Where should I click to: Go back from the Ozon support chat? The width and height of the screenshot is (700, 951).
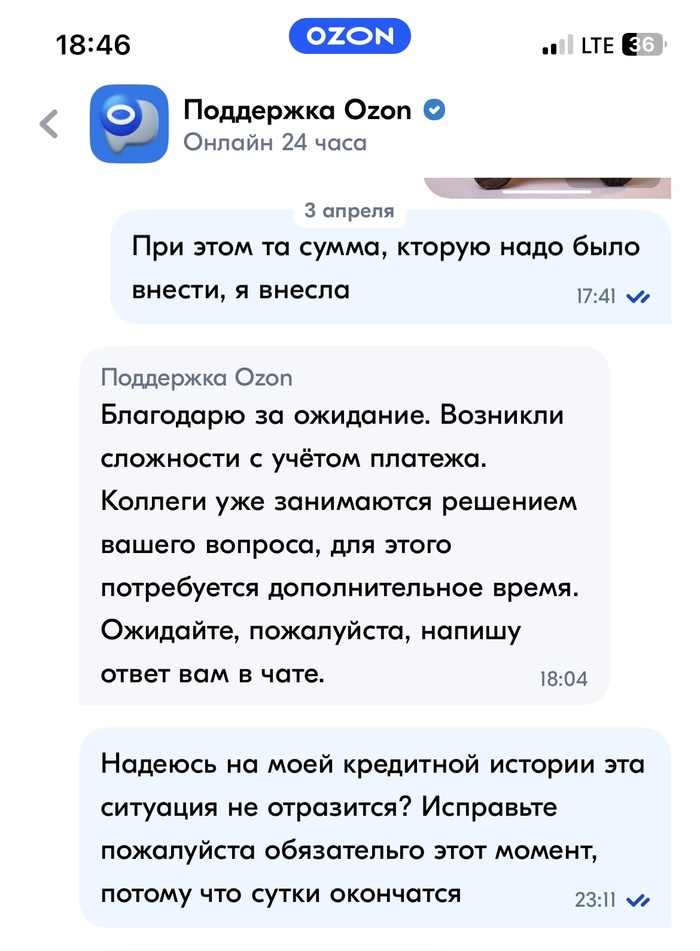click(x=48, y=124)
